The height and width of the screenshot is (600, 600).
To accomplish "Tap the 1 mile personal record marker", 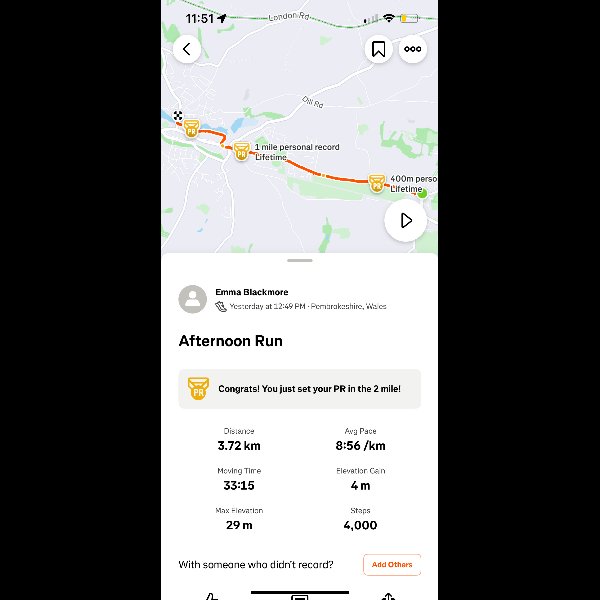I will click(x=241, y=151).
